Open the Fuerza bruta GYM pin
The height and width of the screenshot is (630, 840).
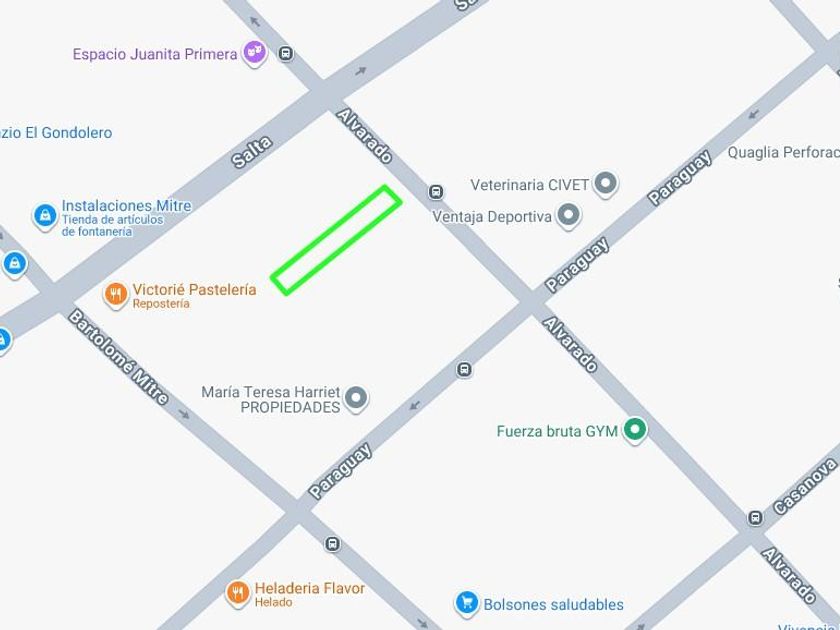click(x=634, y=431)
